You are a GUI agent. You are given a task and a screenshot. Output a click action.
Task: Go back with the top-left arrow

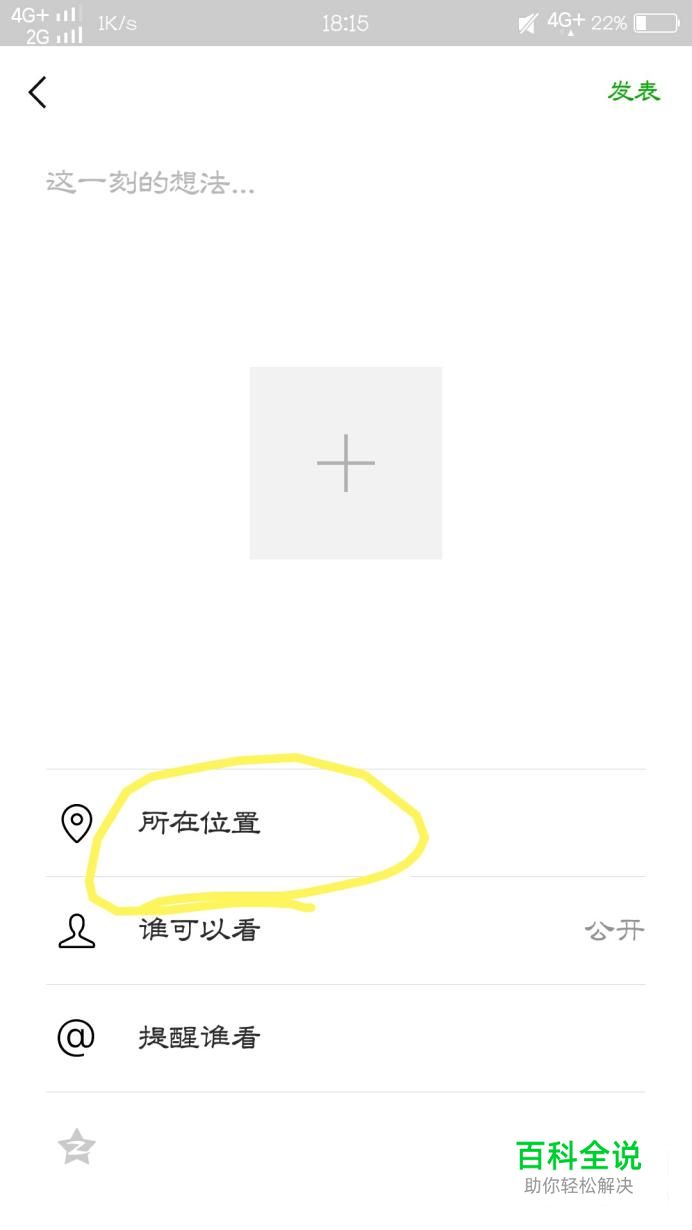coord(38,93)
